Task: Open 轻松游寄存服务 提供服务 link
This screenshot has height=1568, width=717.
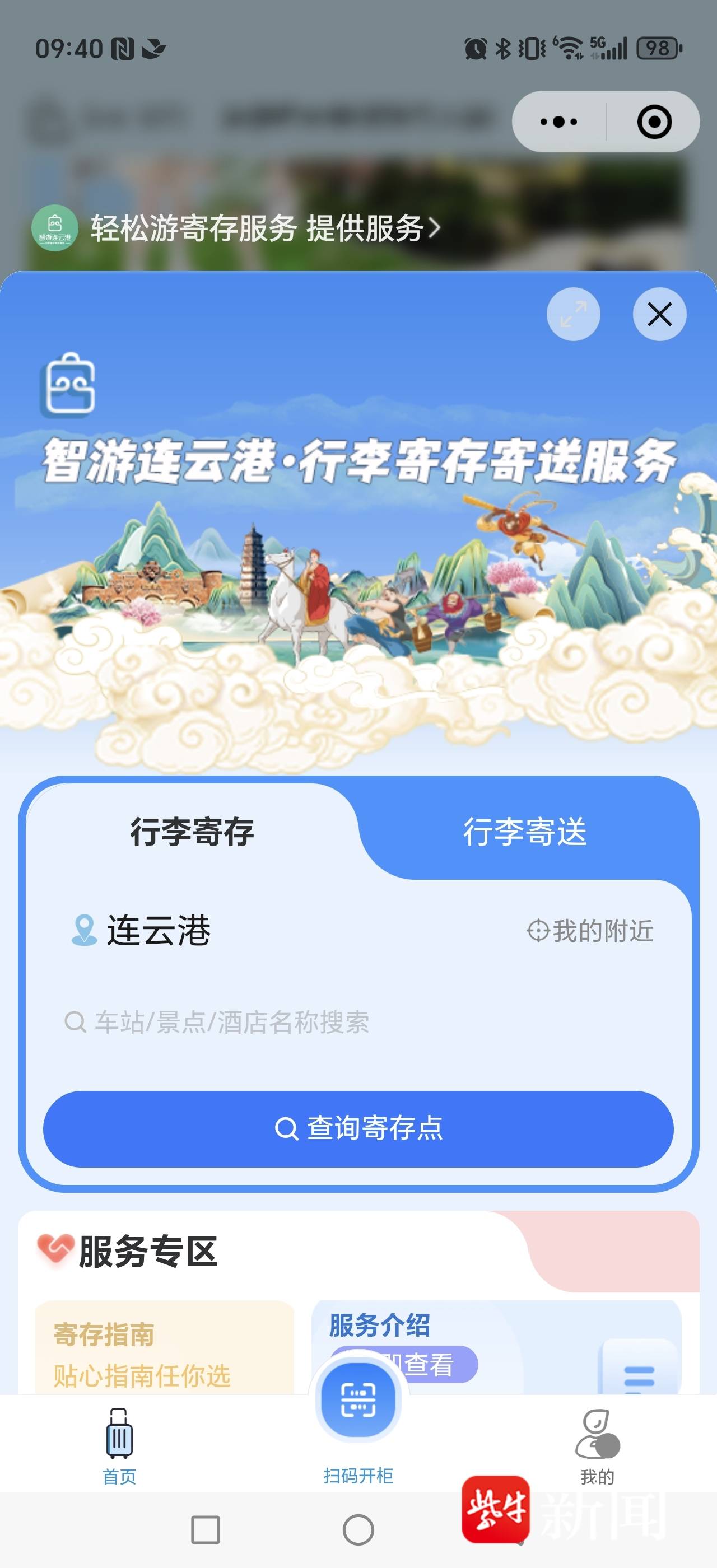Action: pyautogui.click(x=265, y=229)
